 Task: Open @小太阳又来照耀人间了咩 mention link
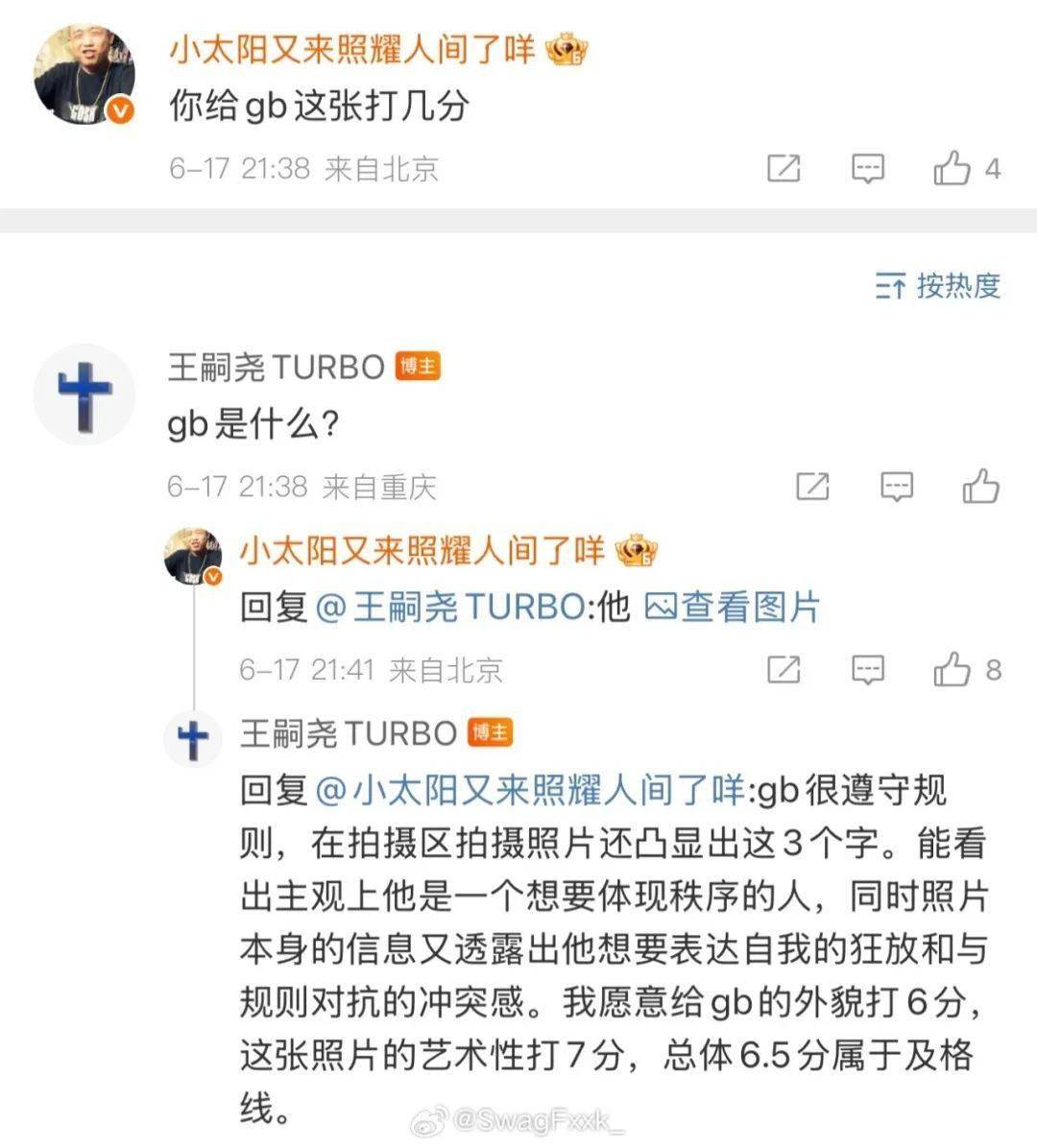point(530,790)
